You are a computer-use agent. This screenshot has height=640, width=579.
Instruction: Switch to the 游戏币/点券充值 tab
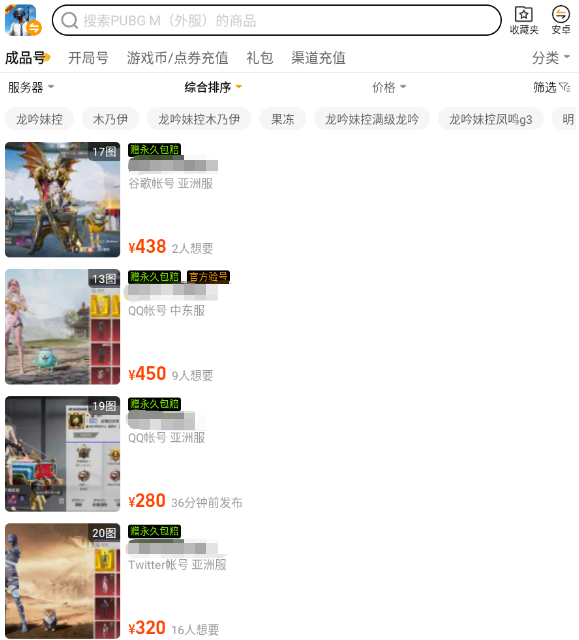(x=177, y=58)
